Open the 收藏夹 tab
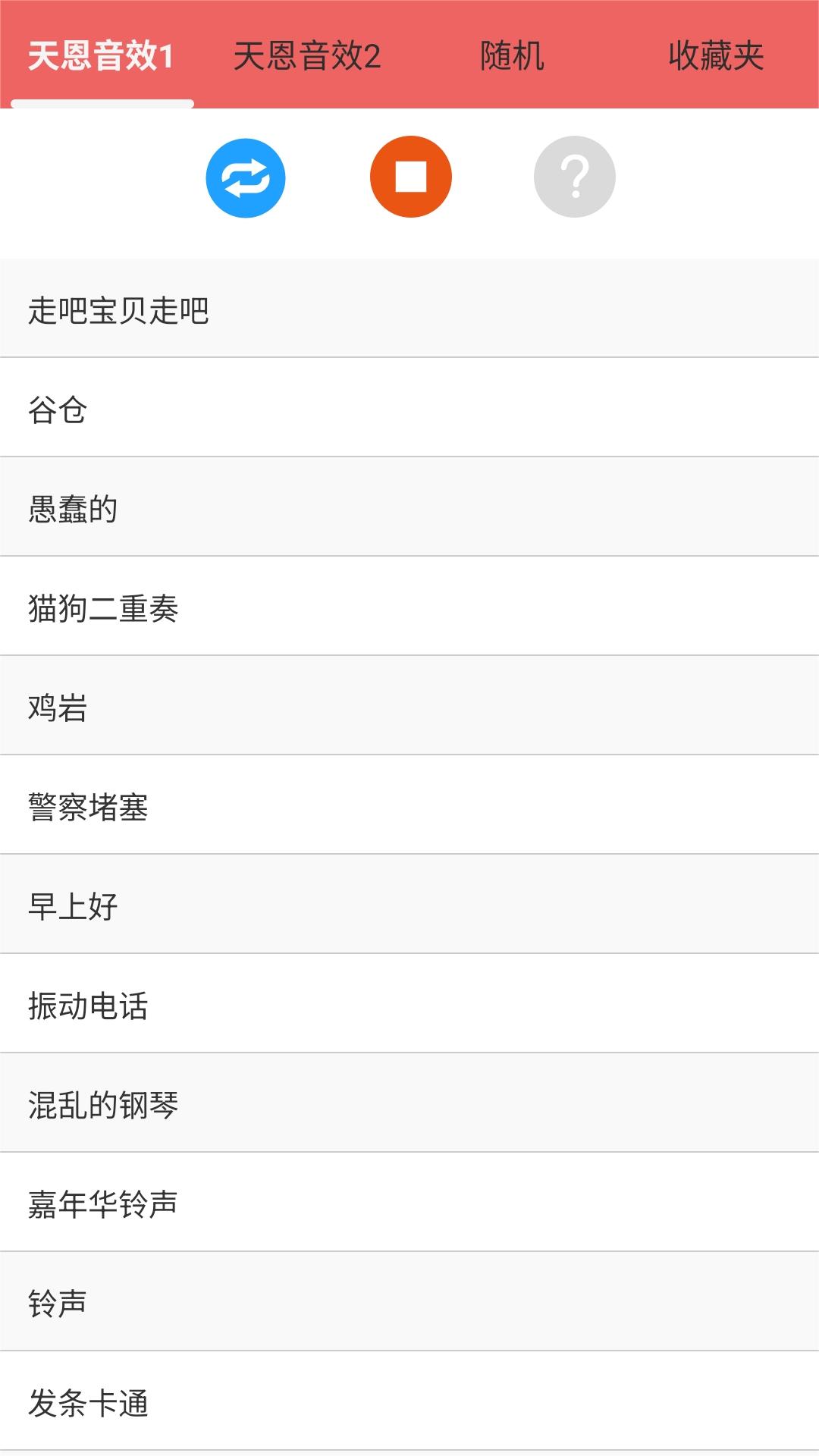 click(716, 56)
